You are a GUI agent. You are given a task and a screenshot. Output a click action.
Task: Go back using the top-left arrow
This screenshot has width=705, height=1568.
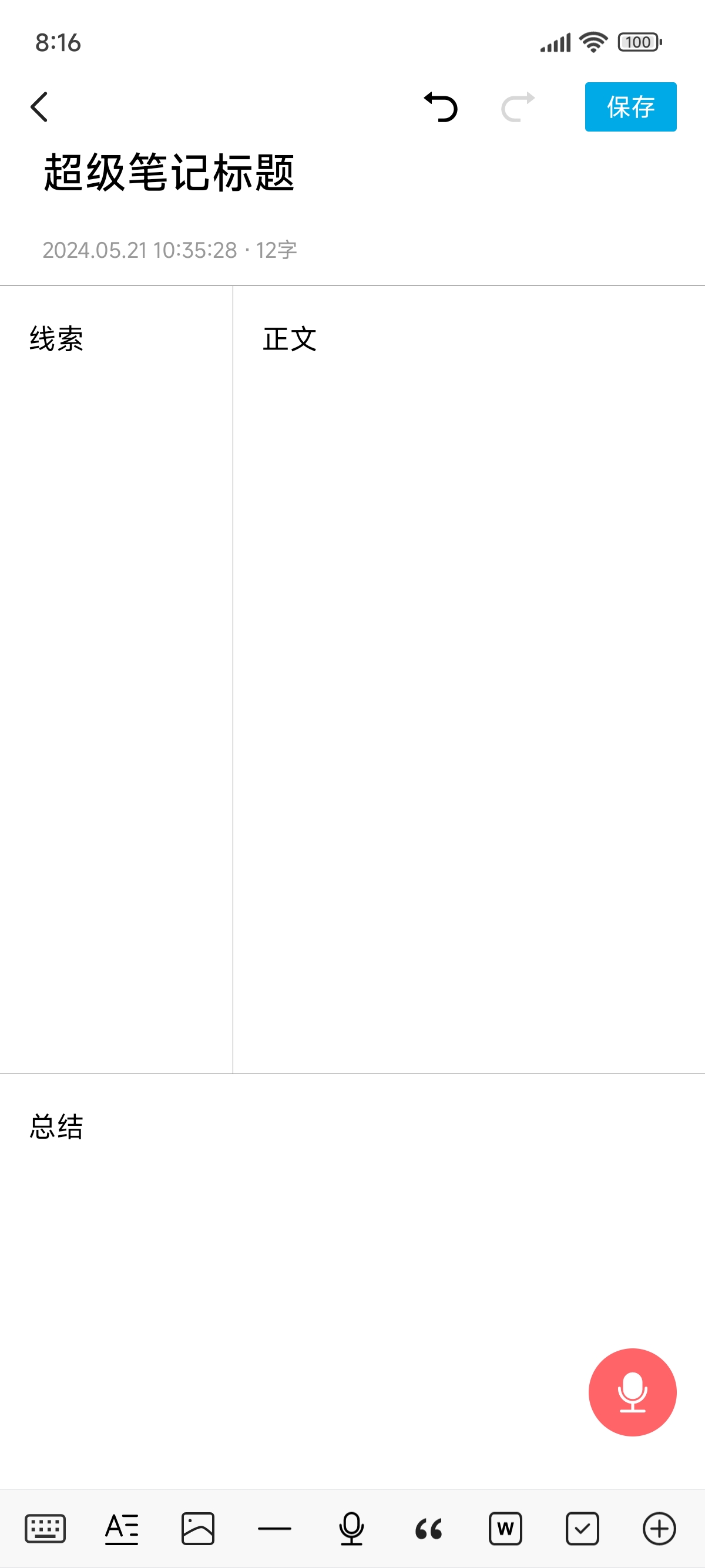39,107
